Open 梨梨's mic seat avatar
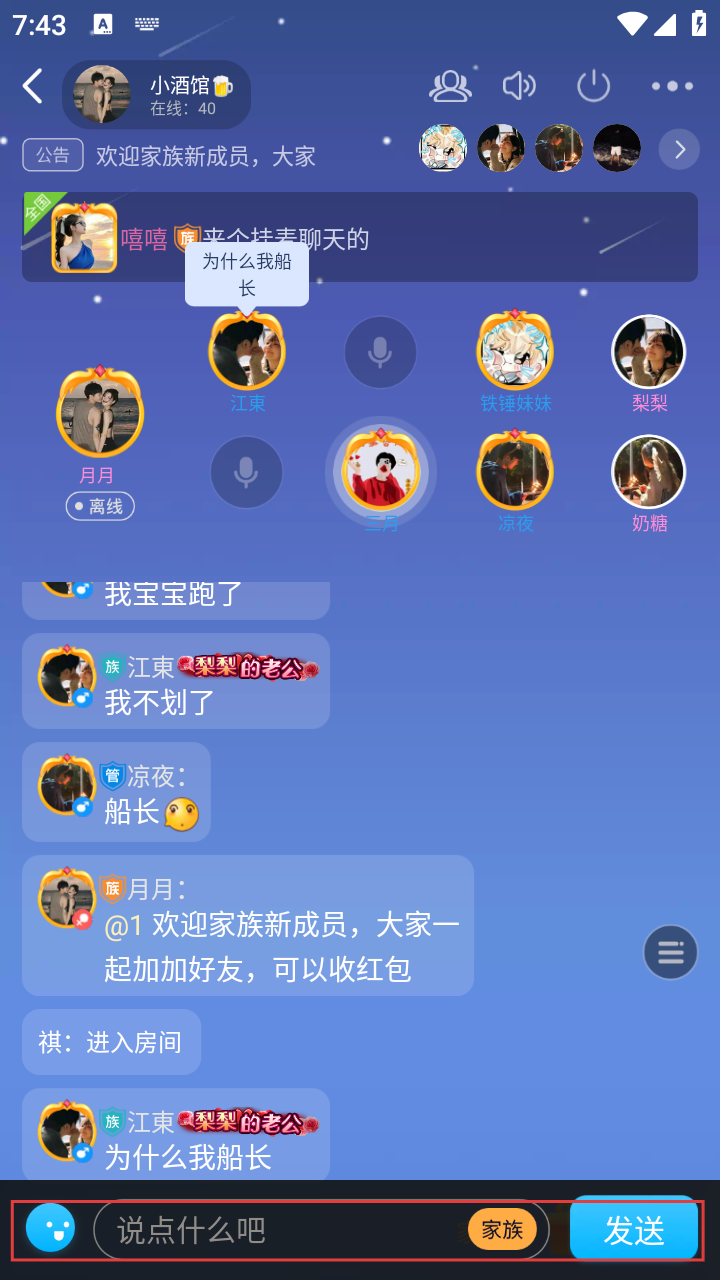Viewport: 720px width, 1280px height. tap(649, 352)
